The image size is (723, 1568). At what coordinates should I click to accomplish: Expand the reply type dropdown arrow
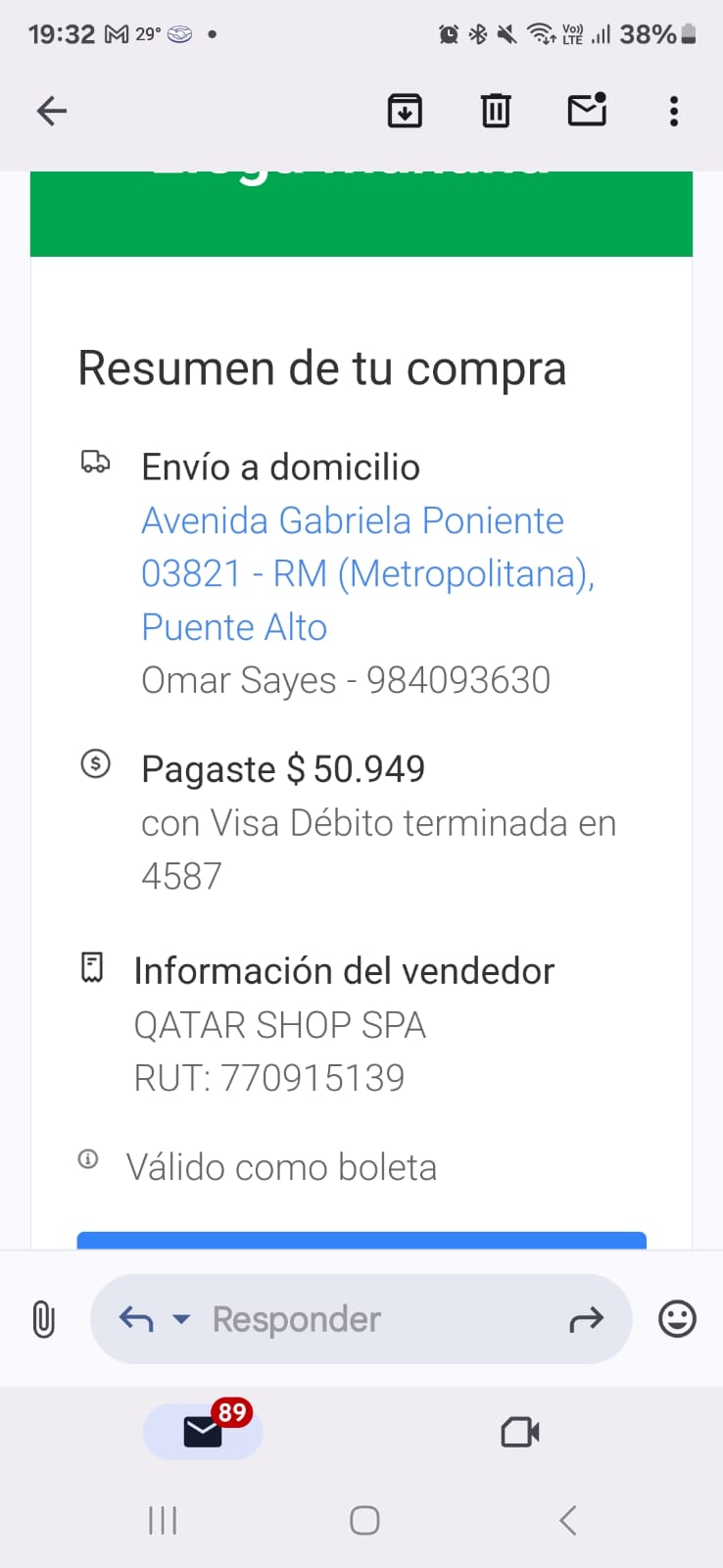[x=181, y=1319]
